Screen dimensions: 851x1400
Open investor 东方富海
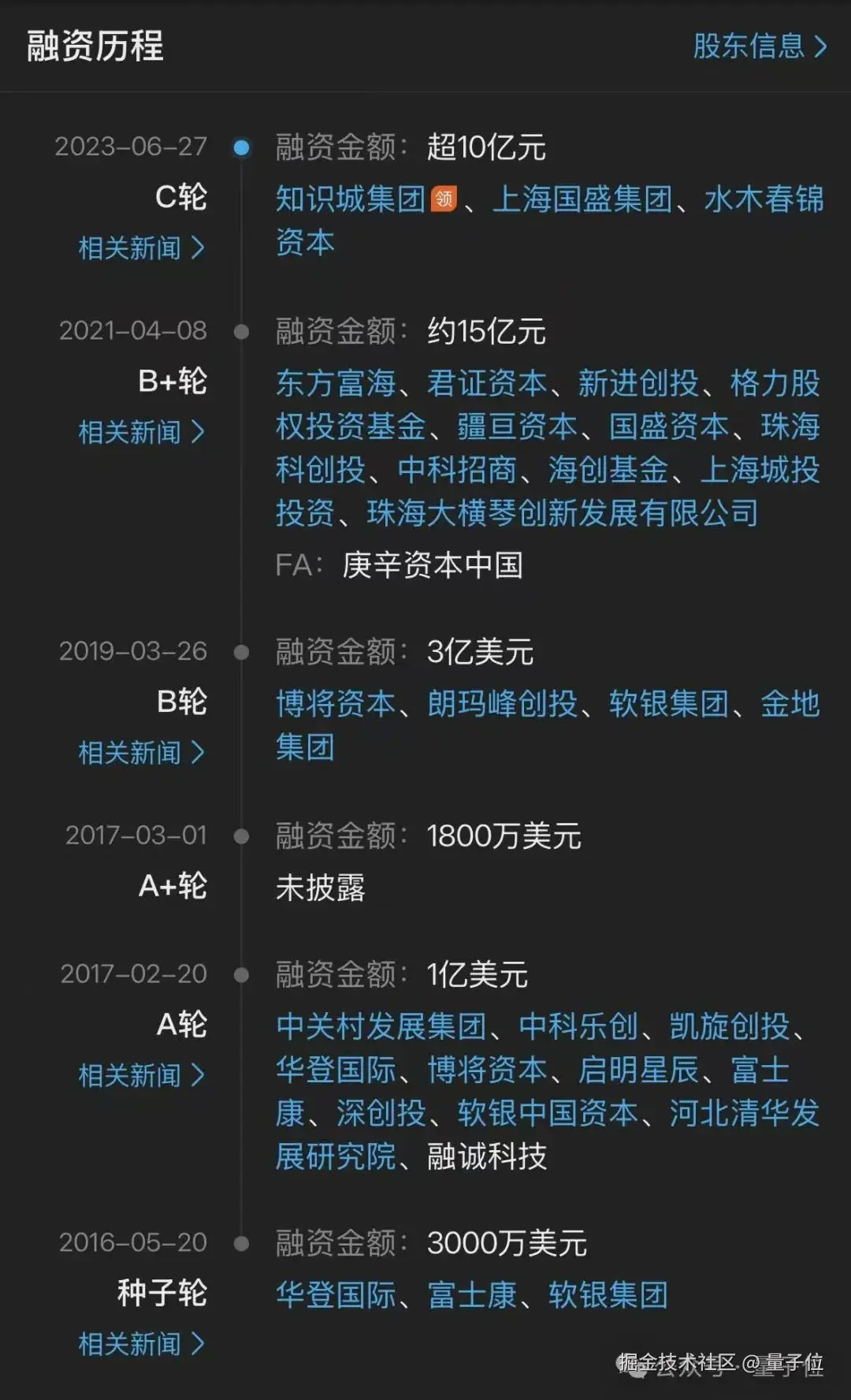point(336,383)
